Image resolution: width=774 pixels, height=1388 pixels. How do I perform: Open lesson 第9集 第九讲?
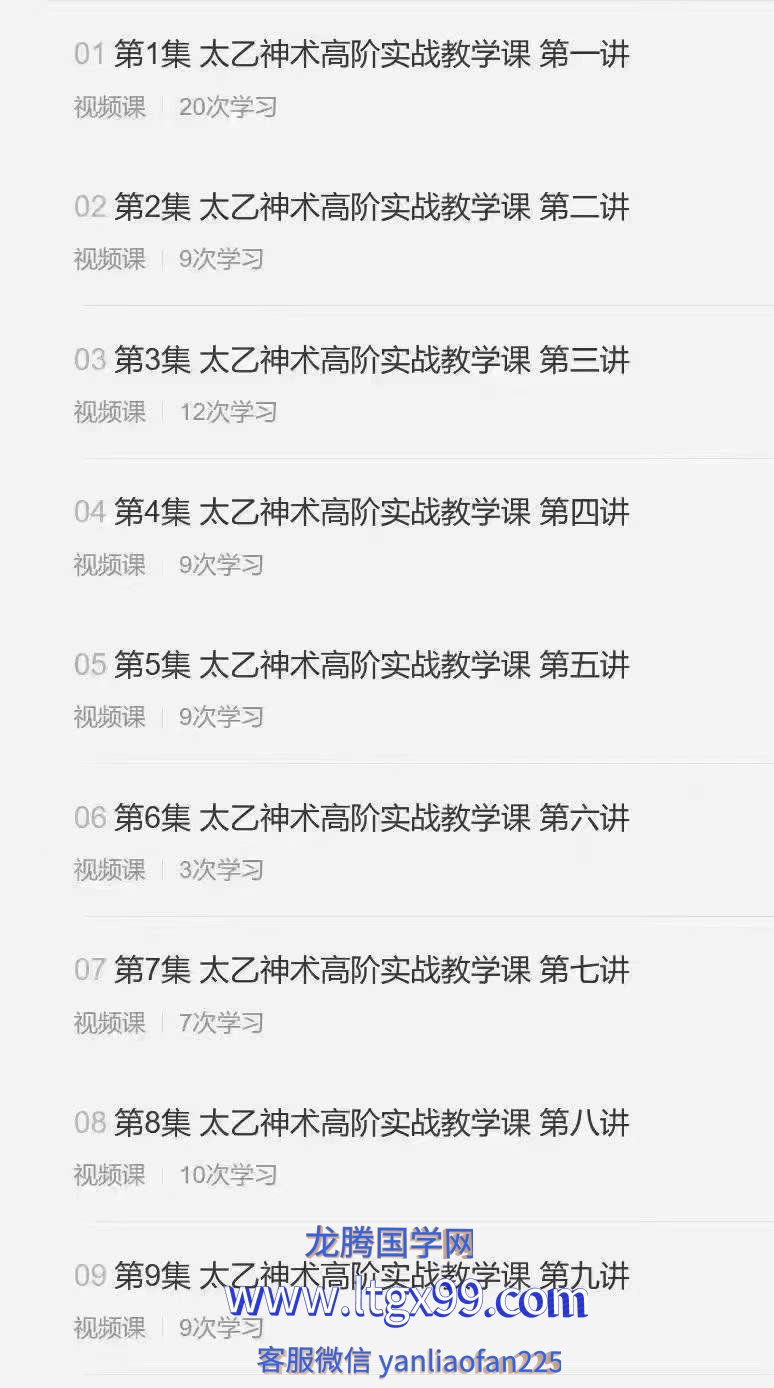point(387,1298)
